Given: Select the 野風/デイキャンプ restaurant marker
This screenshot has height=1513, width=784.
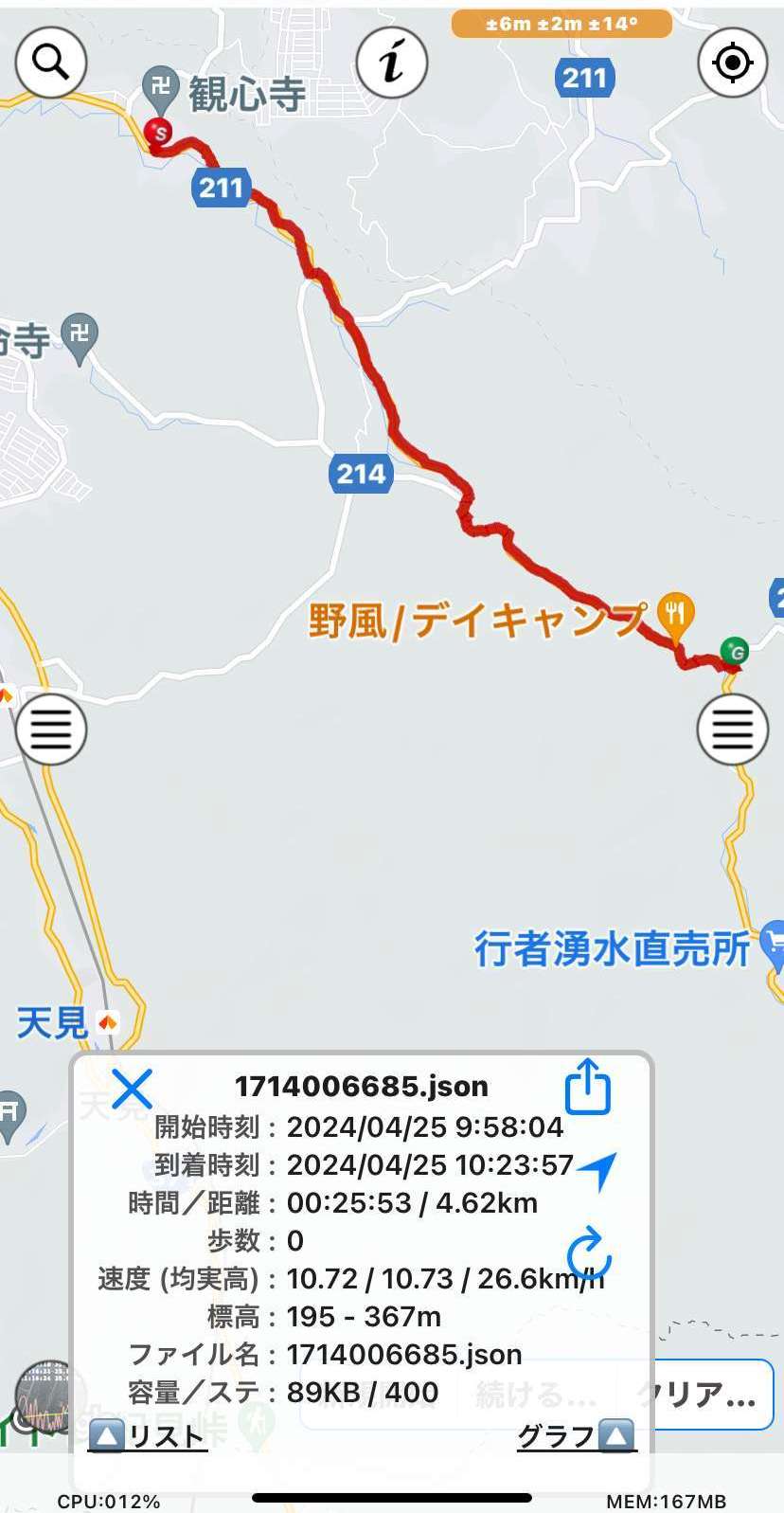Looking at the screenshot, I should click(x=674, y=613).
